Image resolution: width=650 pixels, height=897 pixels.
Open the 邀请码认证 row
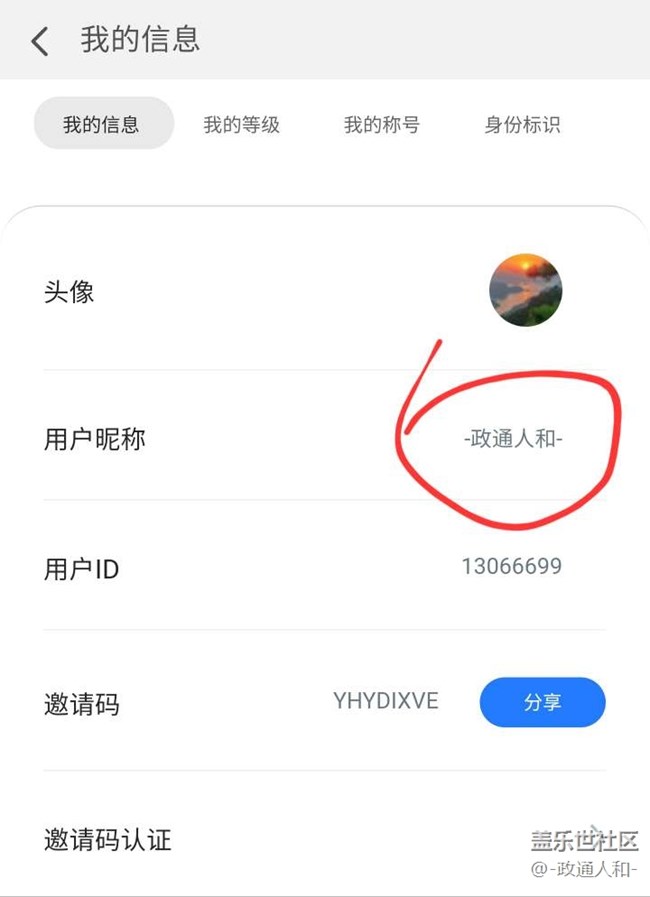coord(324,839)
